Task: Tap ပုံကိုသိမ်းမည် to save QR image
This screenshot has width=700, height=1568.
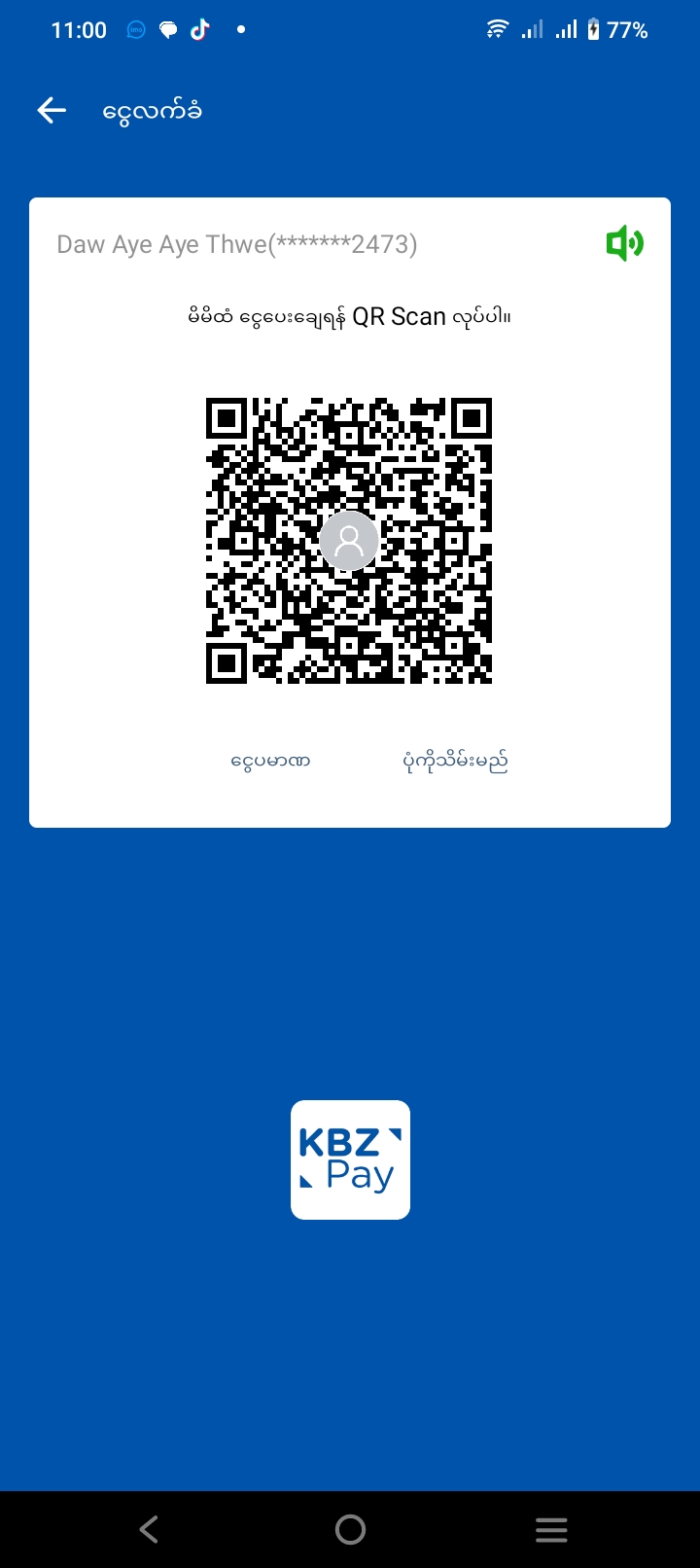Action: [455, 761]
